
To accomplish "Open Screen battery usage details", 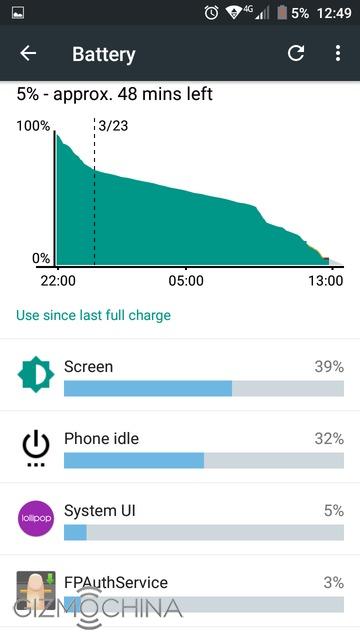I will tap(180, 375).
